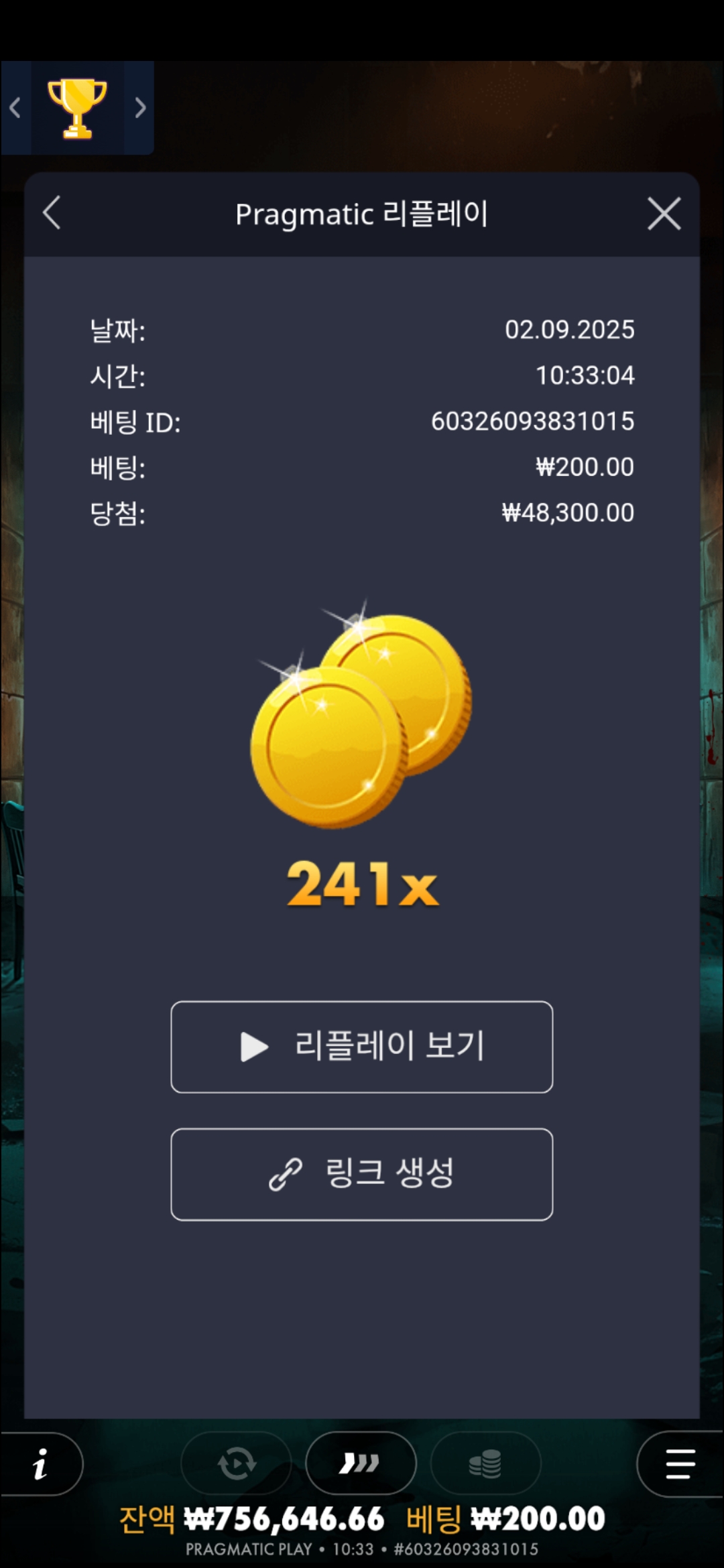
Task: Open the coin bet settings
Action: 485,1463
